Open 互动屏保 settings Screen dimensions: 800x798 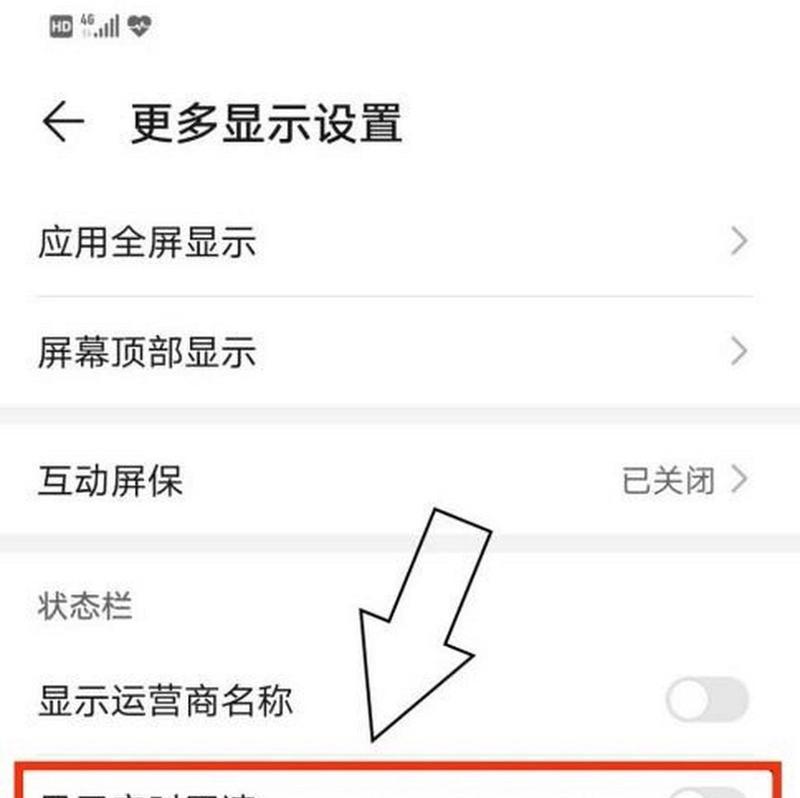point(394,481)
